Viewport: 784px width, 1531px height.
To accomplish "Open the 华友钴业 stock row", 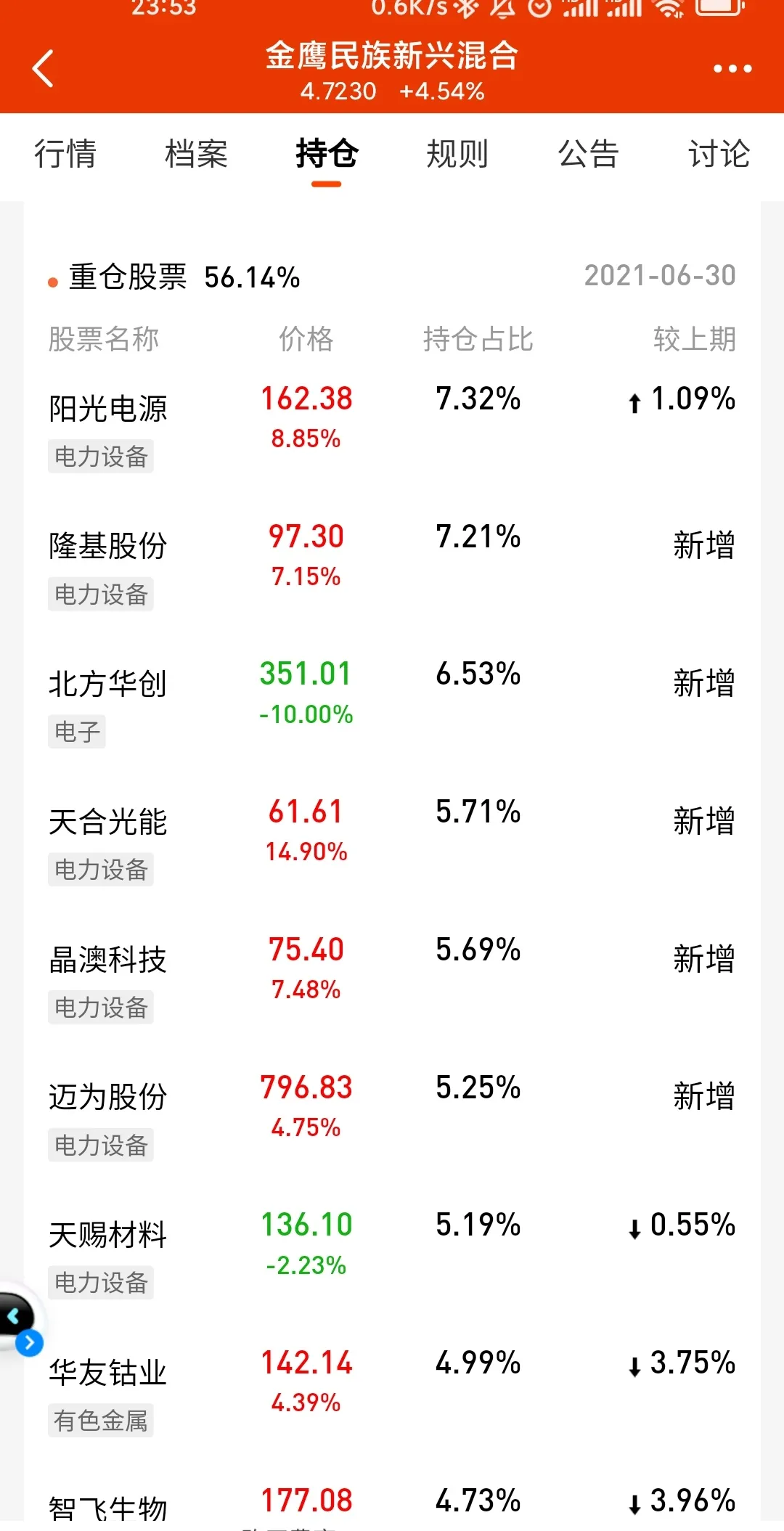I will click(x=392, y=1395).
